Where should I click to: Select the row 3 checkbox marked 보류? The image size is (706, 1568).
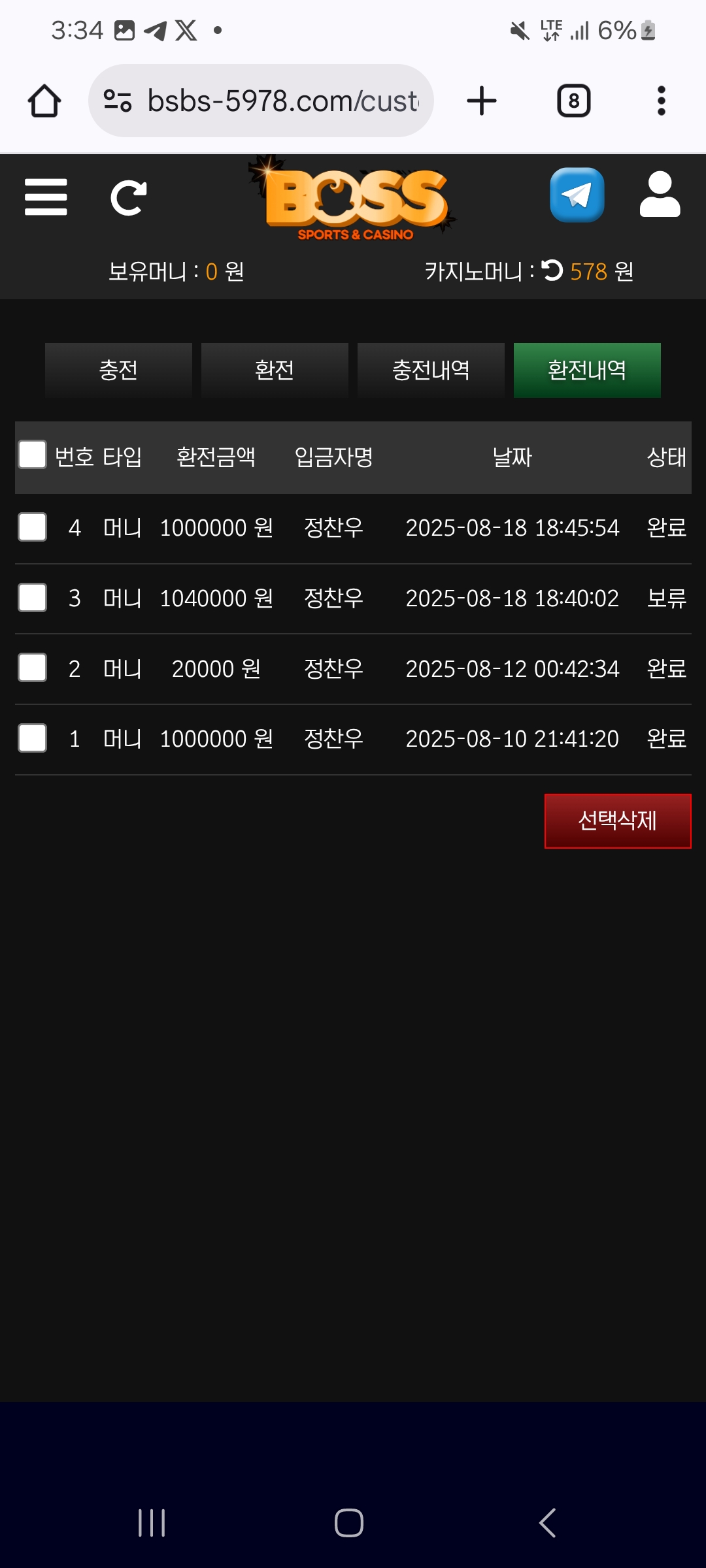(x=33, y=598)
